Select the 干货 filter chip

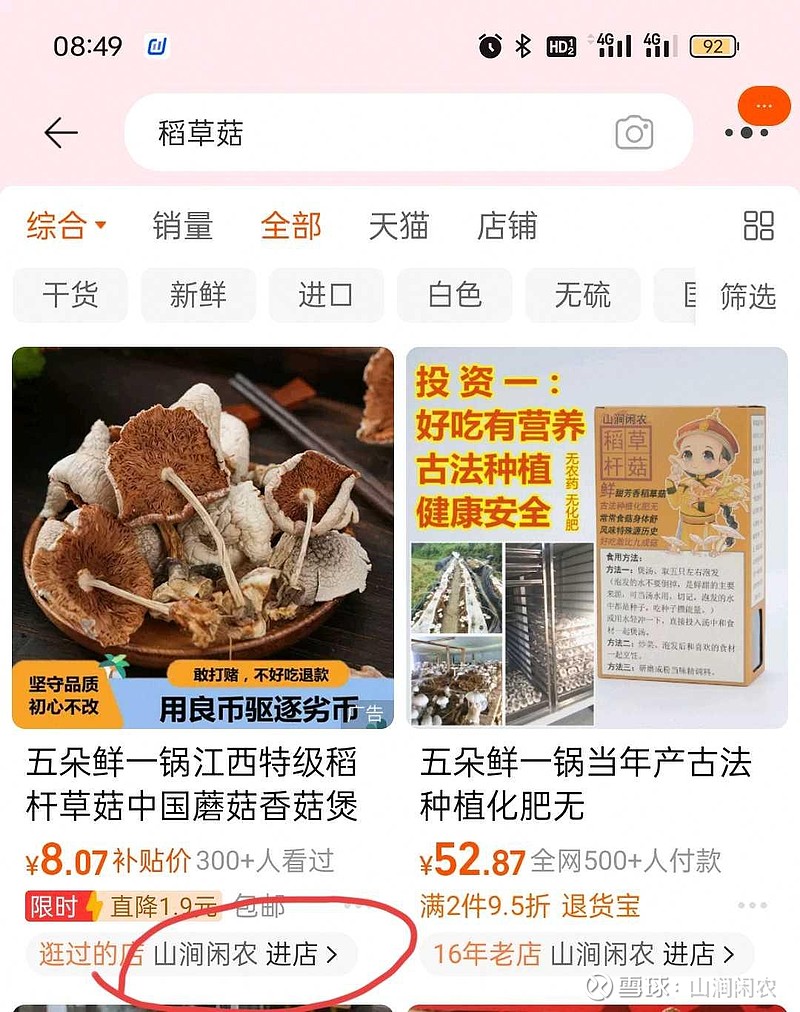coord(70,295)
